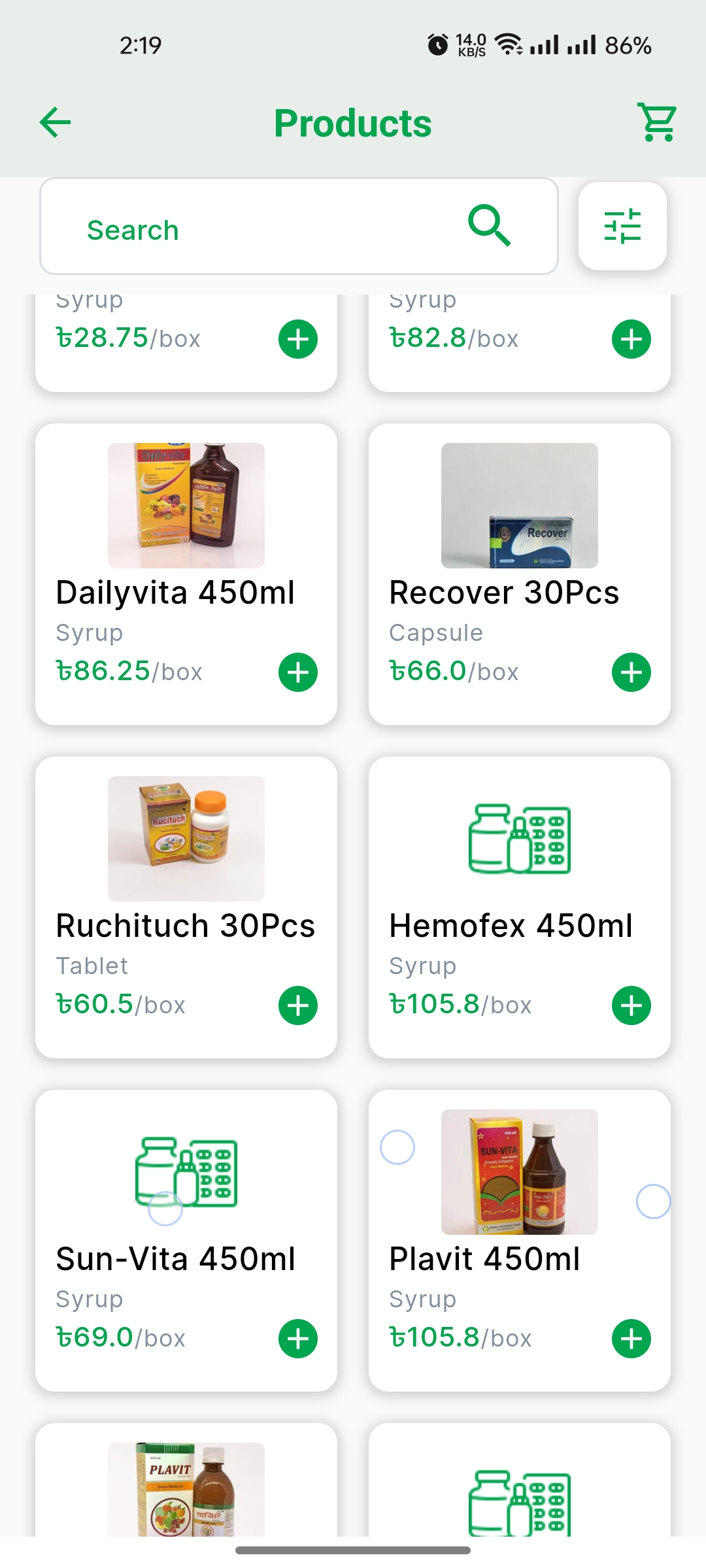Image resolution: width=706 pixels, height=1568 pixels.
Task: Go back from Products page
Action: pyautogui.click(x=56, y=123)
